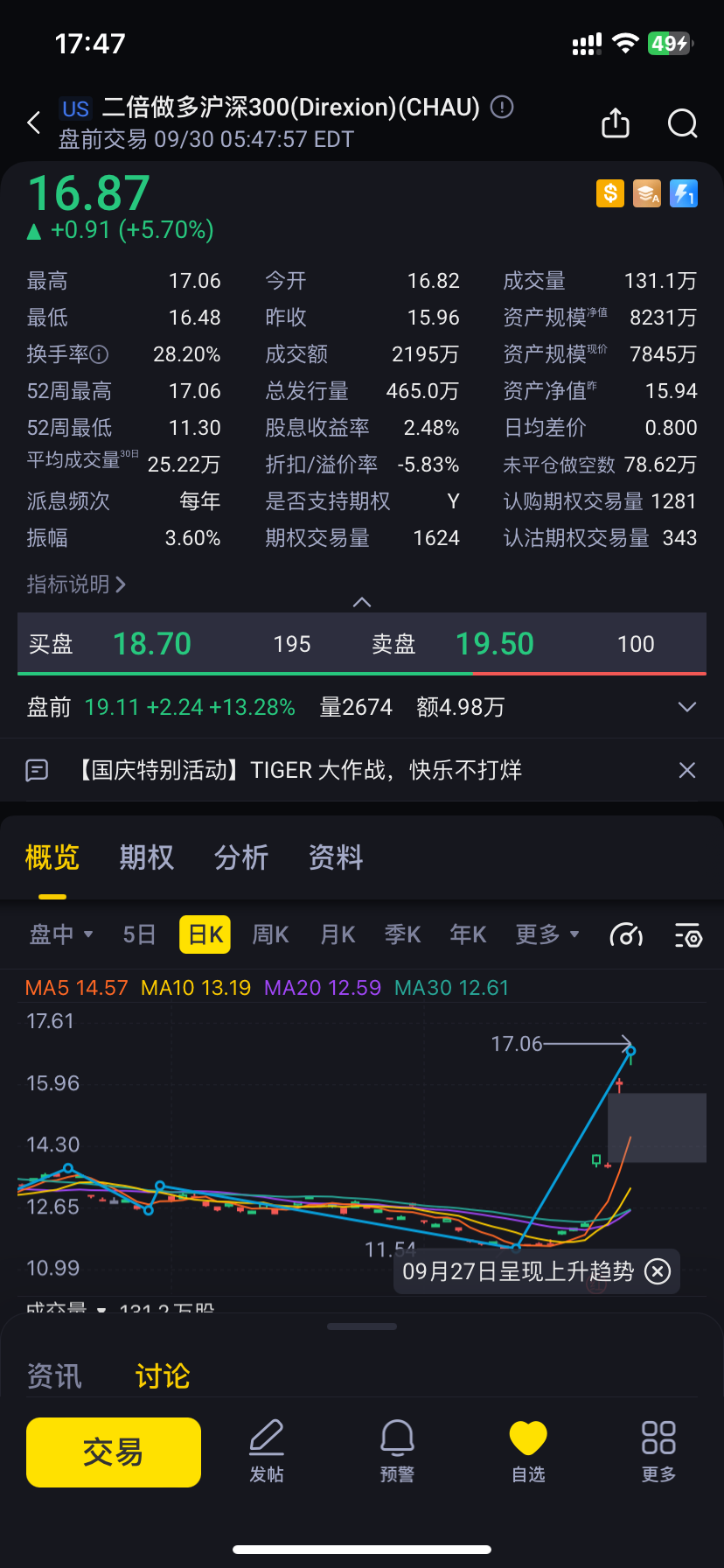Close the 09月27日呈现上升趋势 tooltip

pyautogui.click(x=658, y=1270)
